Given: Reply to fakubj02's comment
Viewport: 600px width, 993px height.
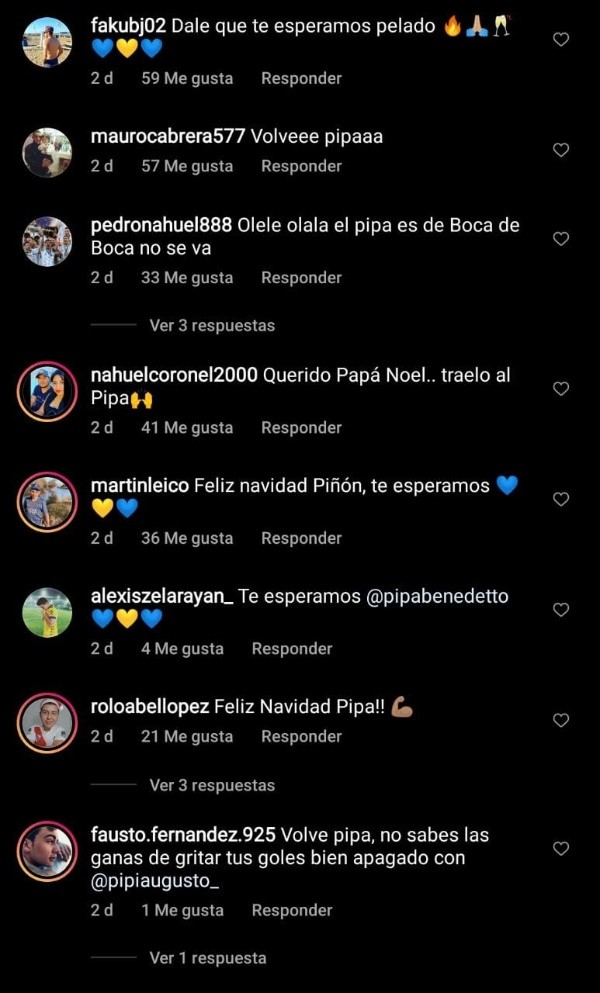Looking at the screenshot, I should click(x=301, y=78).
